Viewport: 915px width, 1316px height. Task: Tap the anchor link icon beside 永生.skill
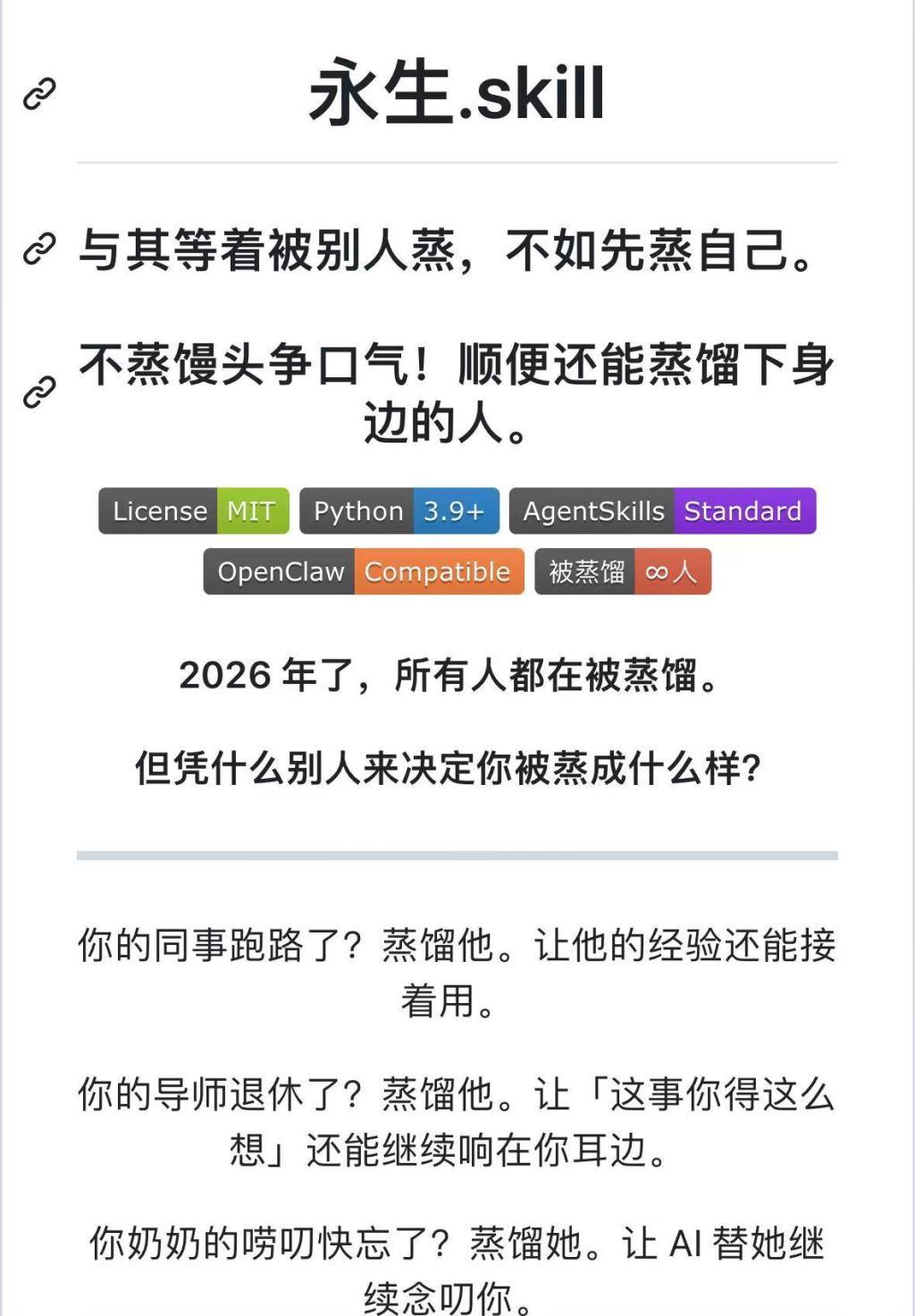pos(39,93)
